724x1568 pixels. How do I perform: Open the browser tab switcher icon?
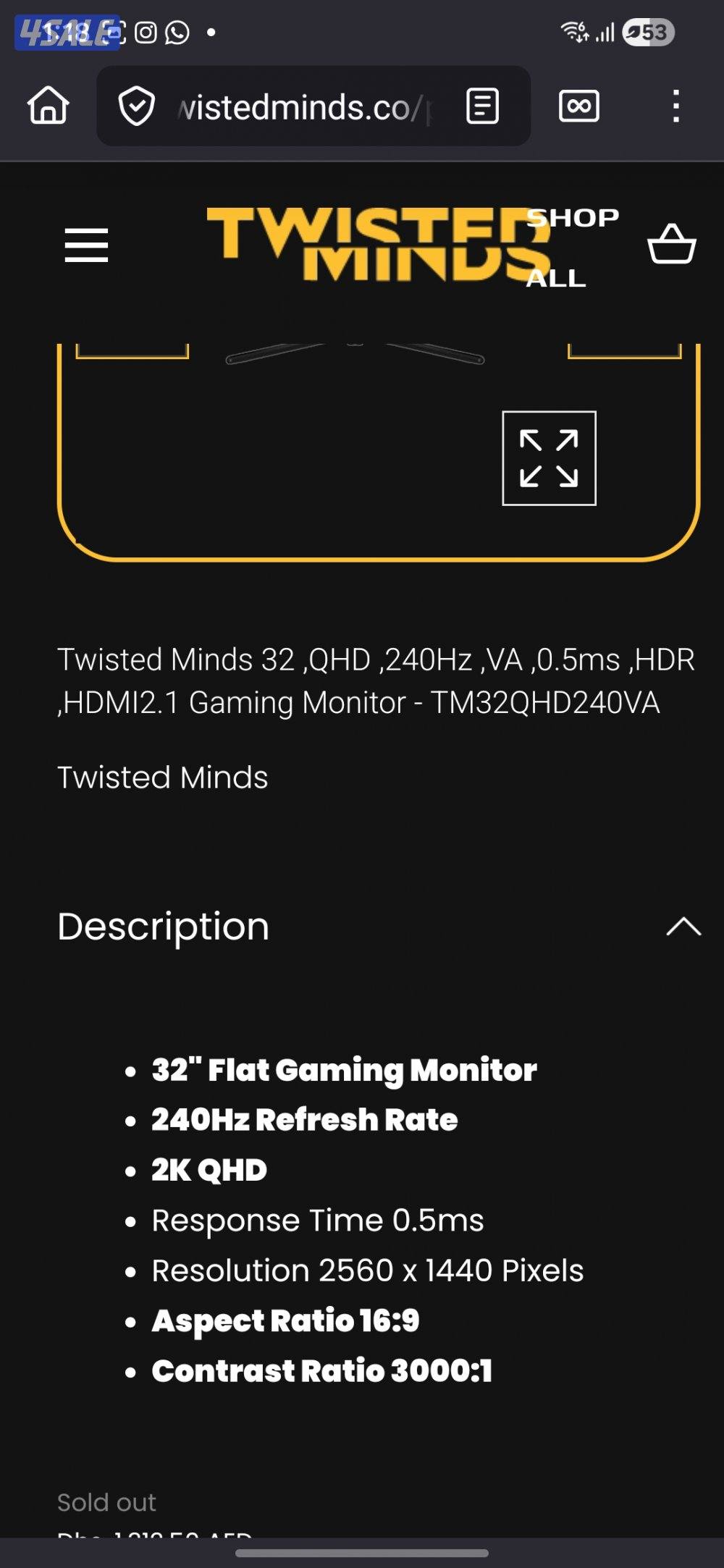click(x=578, y=106)
